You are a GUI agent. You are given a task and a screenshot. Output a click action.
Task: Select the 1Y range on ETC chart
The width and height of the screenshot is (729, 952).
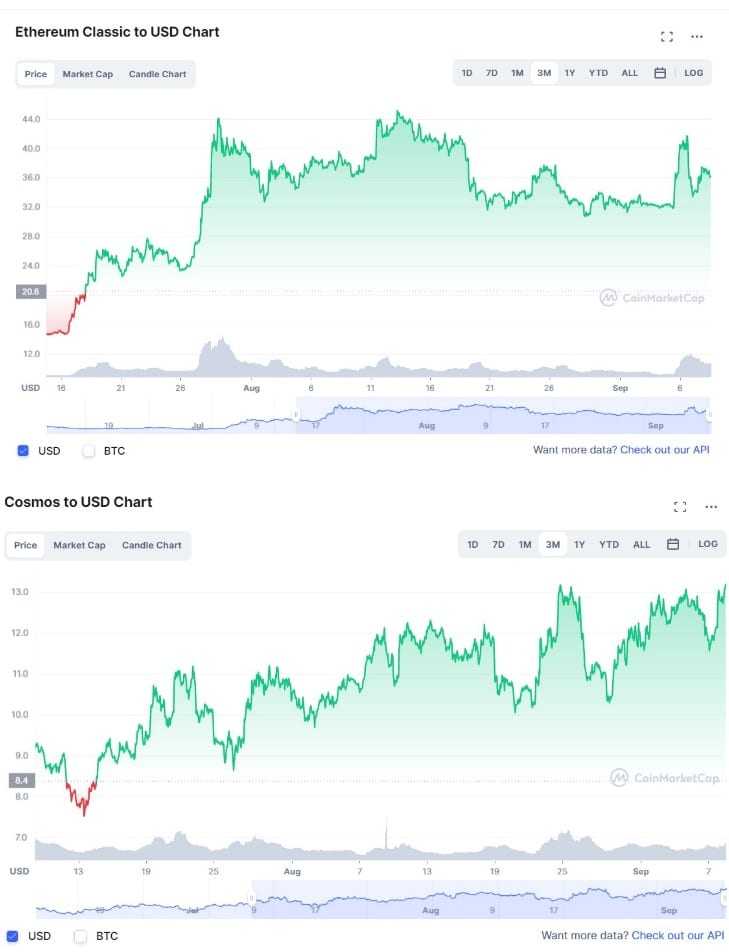[570, 72]
